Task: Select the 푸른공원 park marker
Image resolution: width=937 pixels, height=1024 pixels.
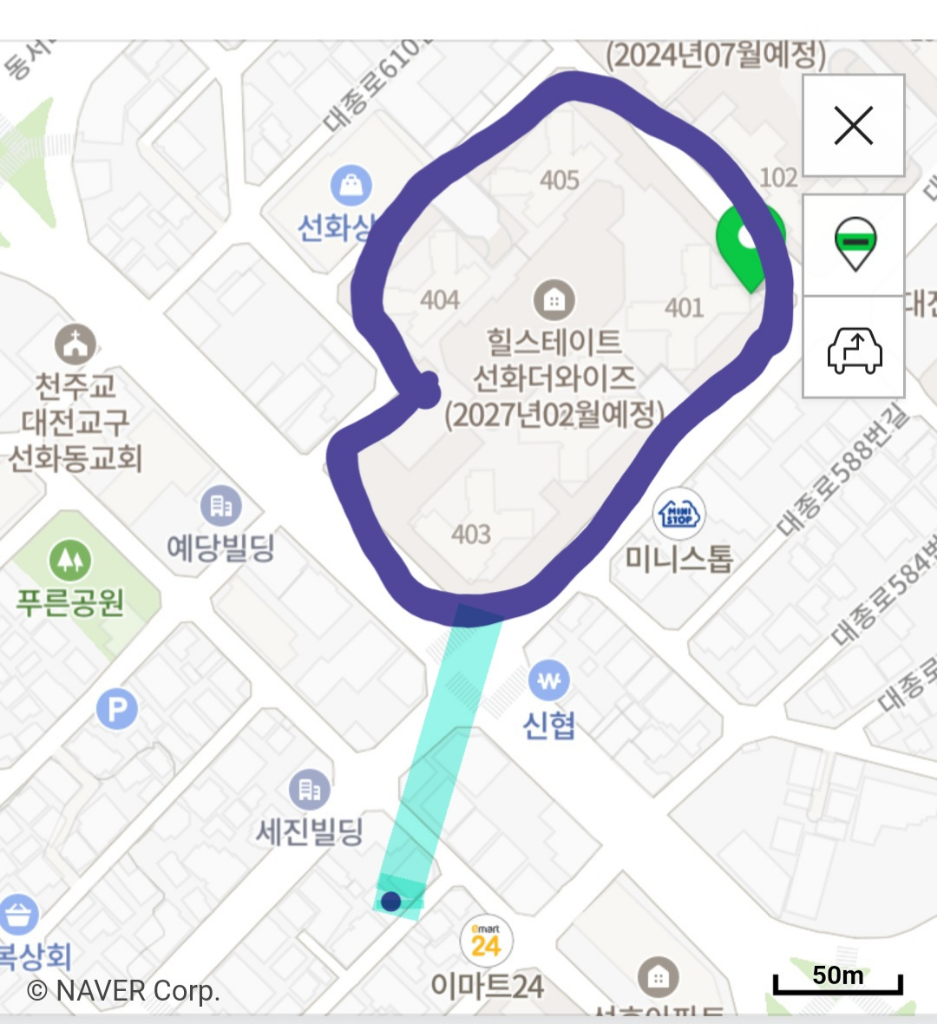Action: [x=69, y=561]
